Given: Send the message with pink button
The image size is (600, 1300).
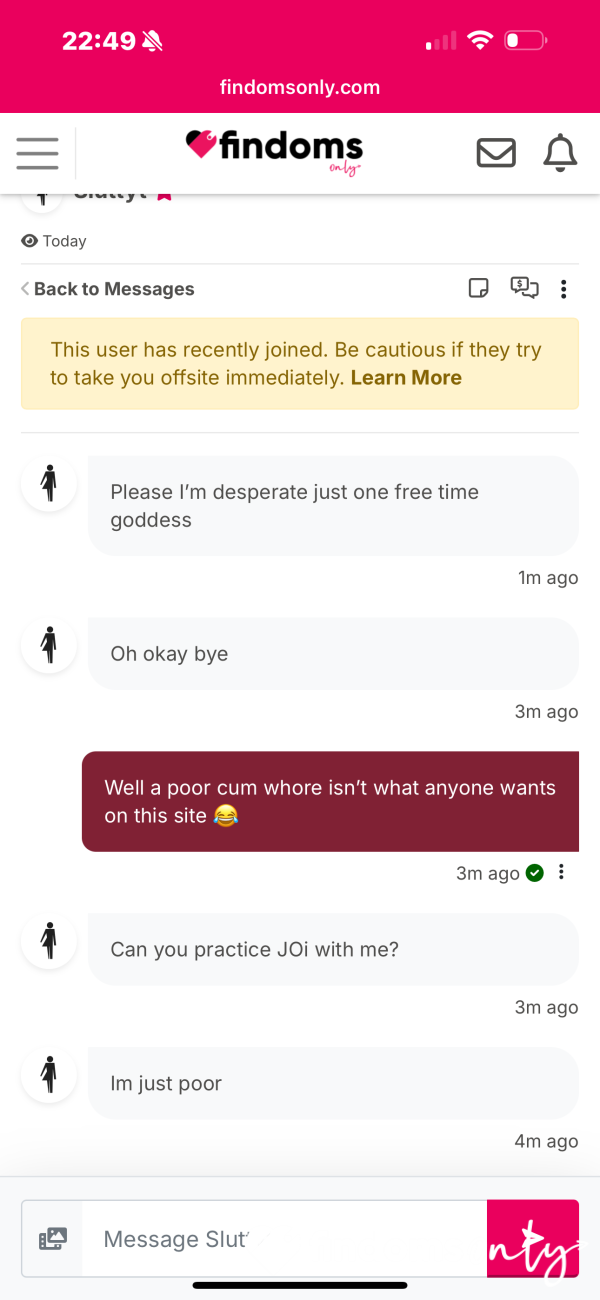Looking at the screenshot, I should [x=533, y=1239].
